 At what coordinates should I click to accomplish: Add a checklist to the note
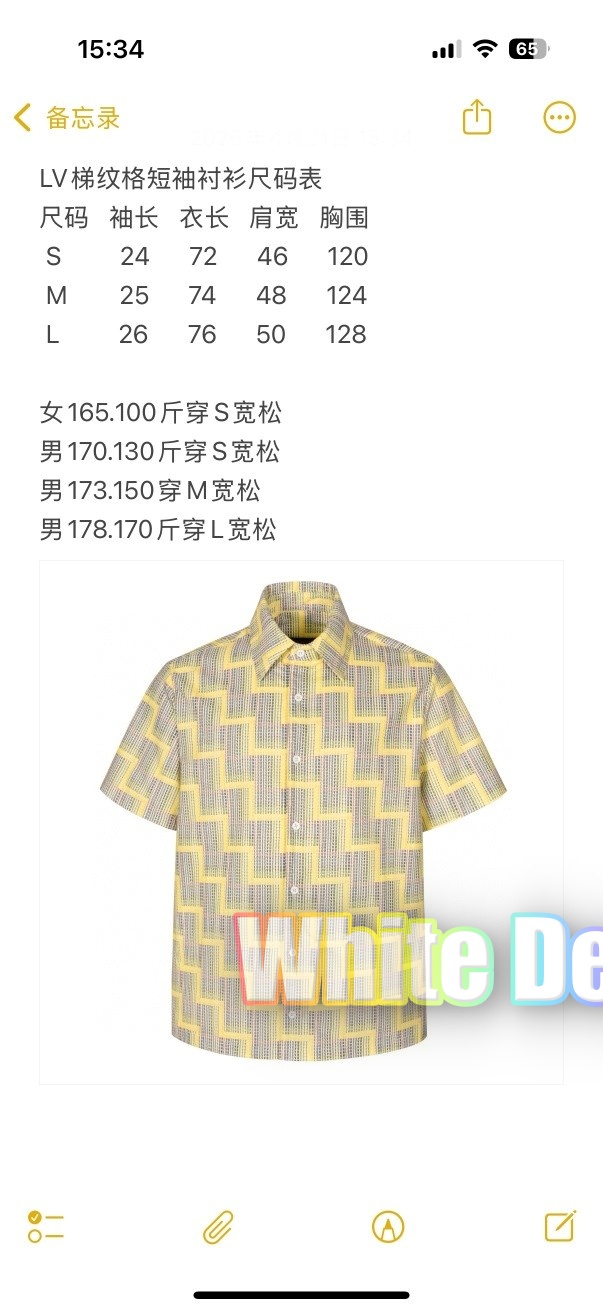pyautogui.click(x=46, y=1226)
